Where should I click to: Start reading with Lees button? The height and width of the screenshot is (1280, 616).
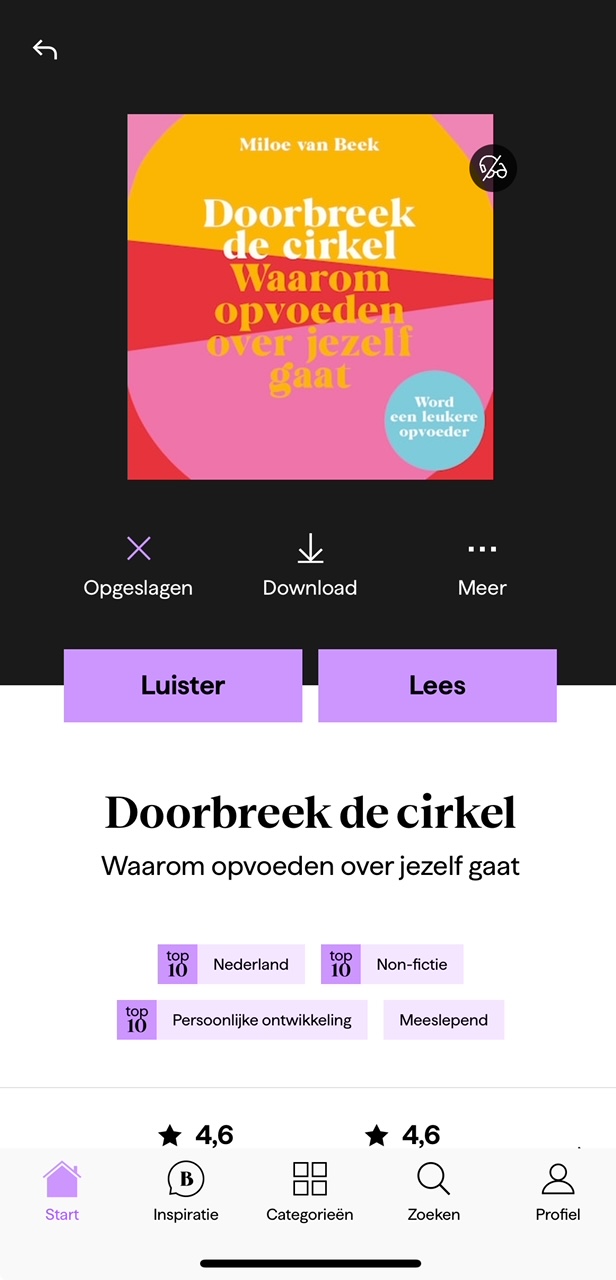437,686
